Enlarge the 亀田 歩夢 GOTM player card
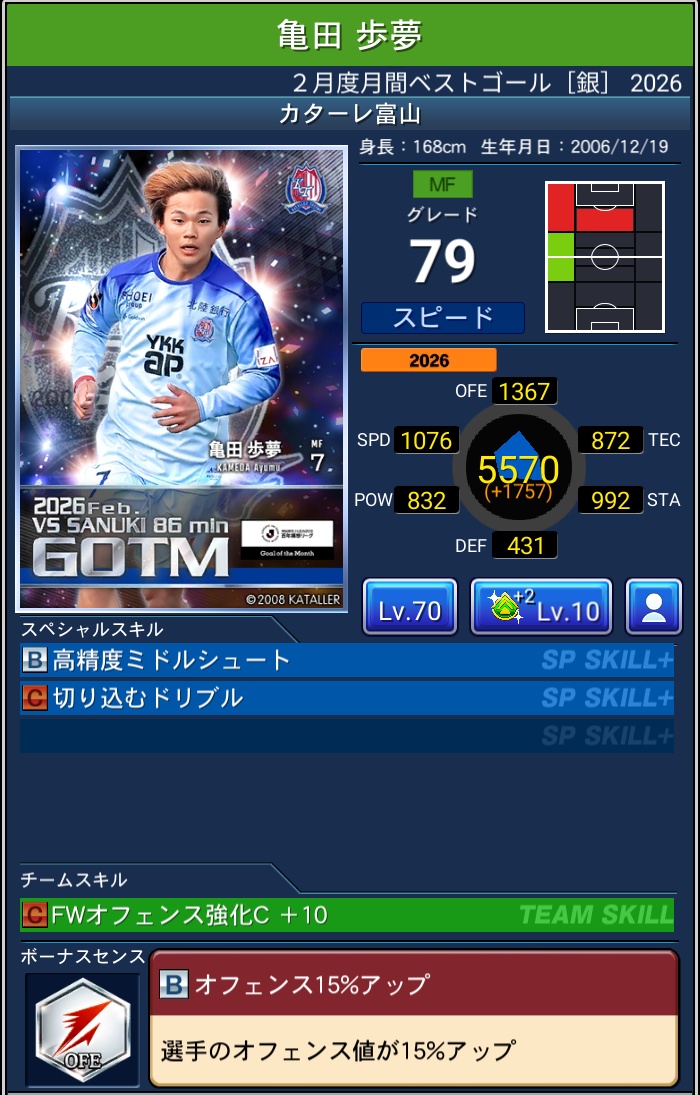Image resolution: width=700 pixels, height=1095 pixels. tap(181, 378)
